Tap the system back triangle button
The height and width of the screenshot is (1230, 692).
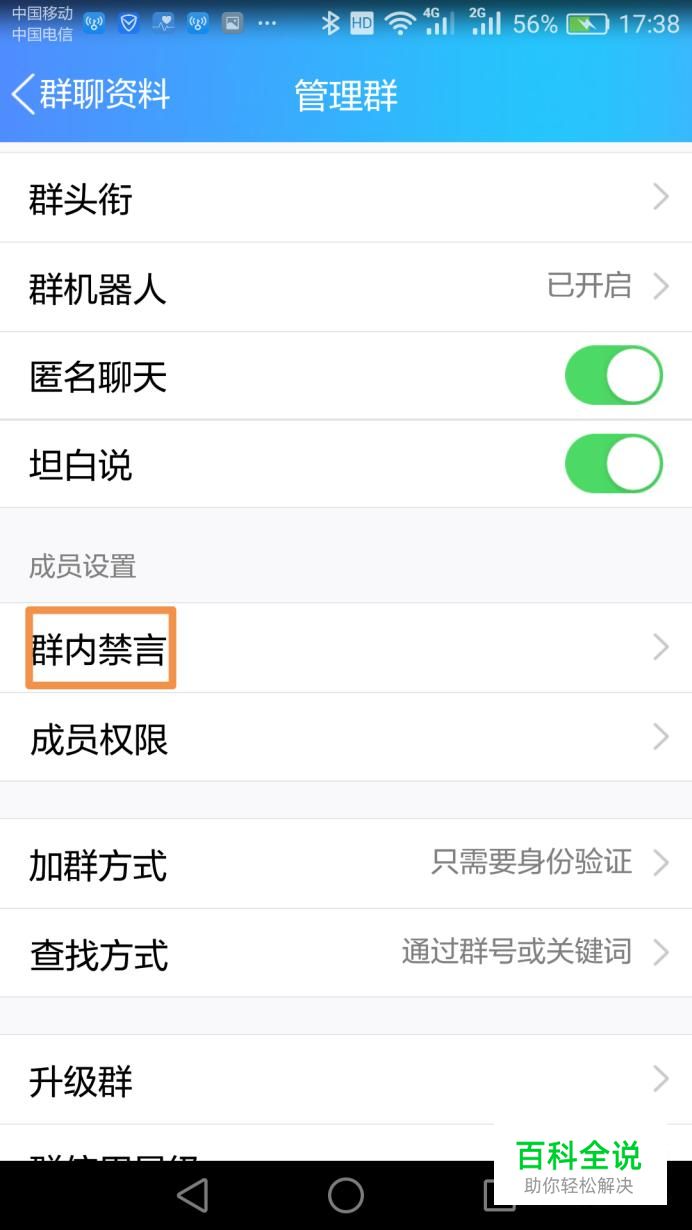[x=192, y=1195]
